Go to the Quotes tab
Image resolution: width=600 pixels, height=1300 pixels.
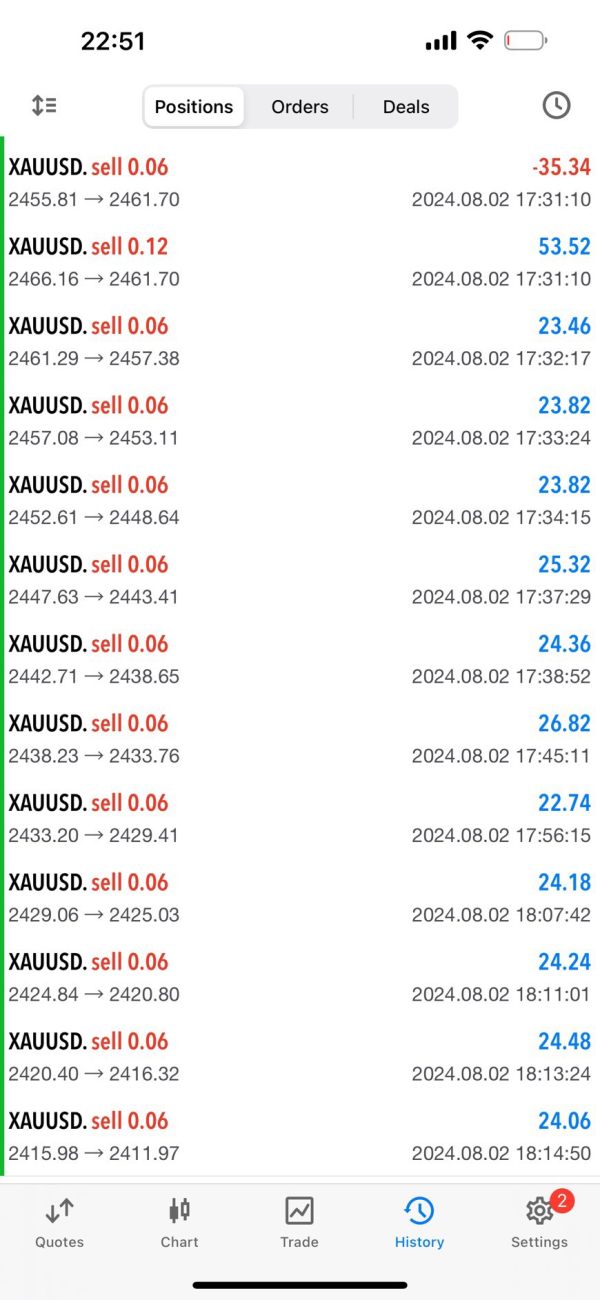coord(59,1223)
